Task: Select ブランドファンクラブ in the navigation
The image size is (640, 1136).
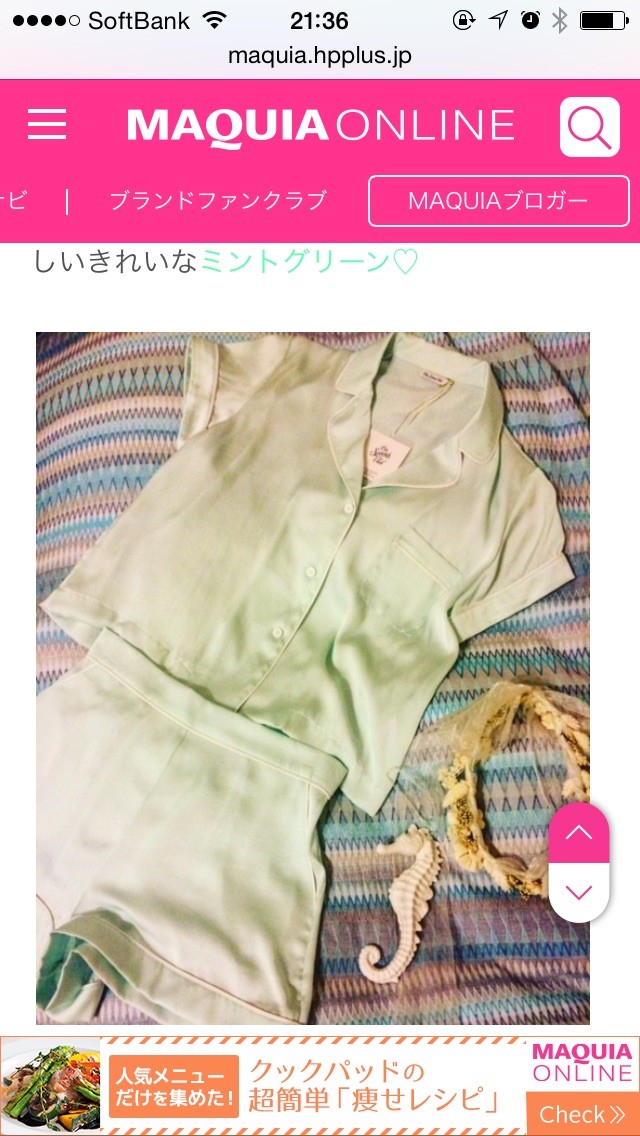Action: [x=217, y=201]
